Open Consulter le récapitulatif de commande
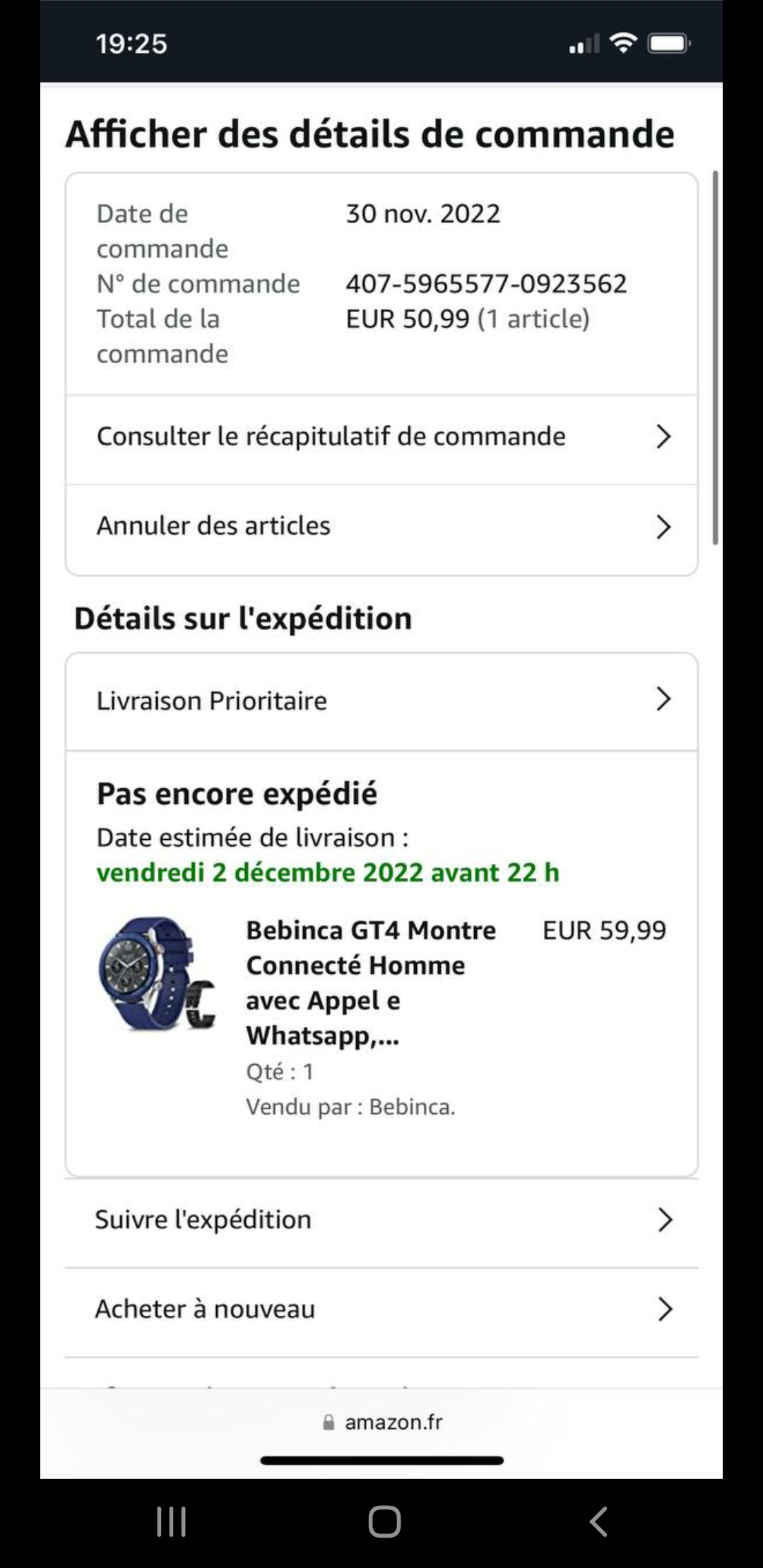 click(x=381, y=437)
